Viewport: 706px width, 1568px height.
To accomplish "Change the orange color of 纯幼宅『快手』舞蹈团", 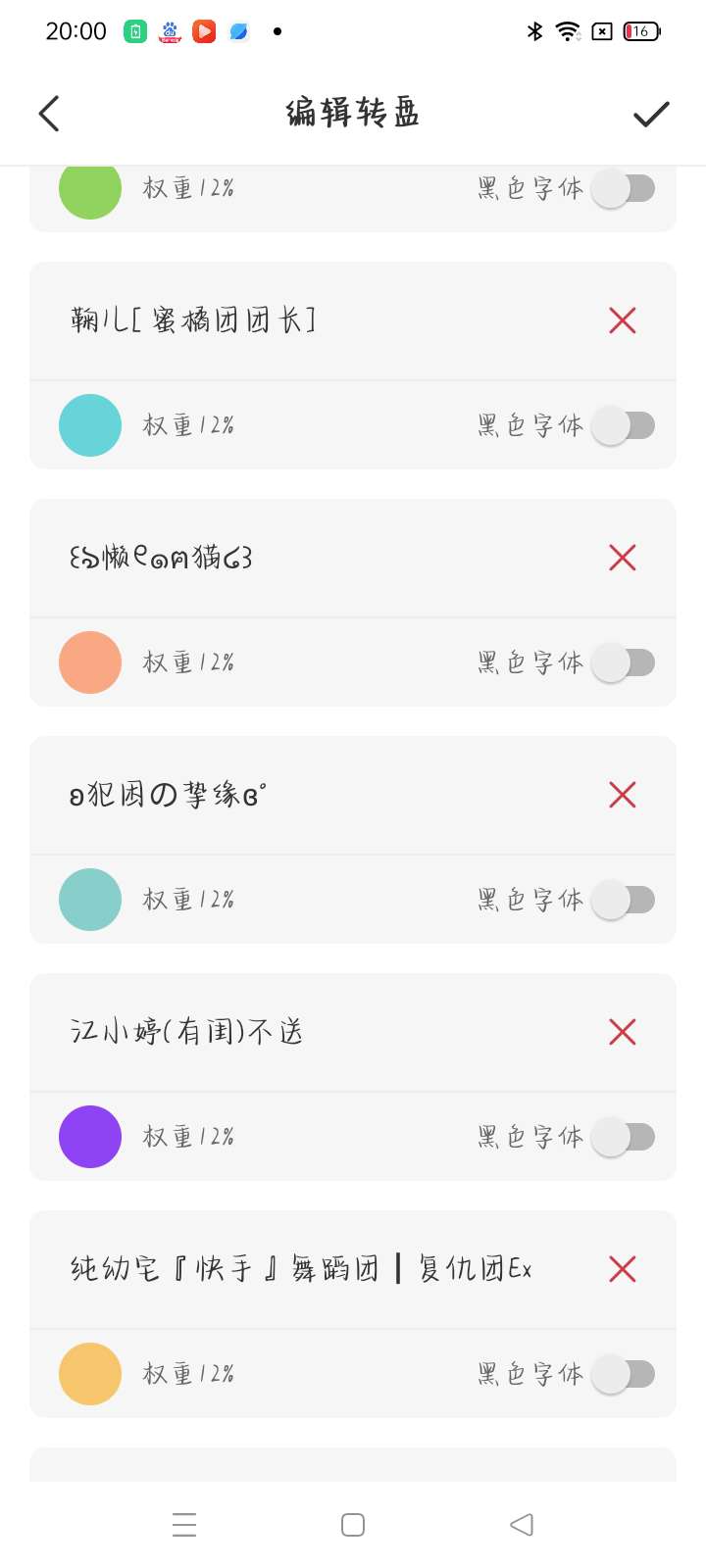I will (90, 1374).
